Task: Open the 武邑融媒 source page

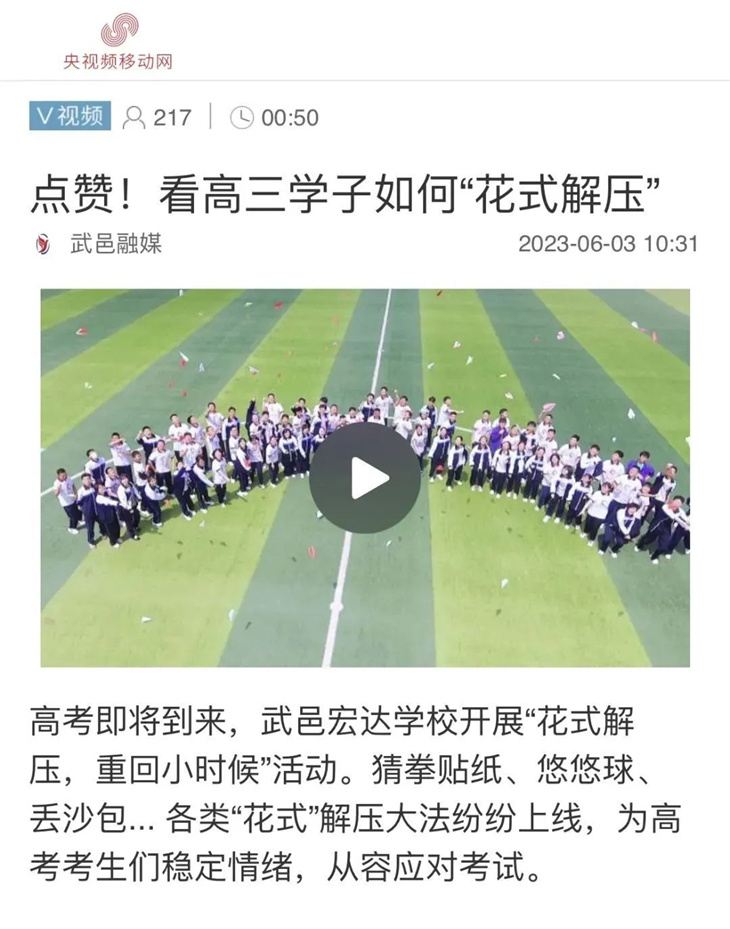Action: 115,243
